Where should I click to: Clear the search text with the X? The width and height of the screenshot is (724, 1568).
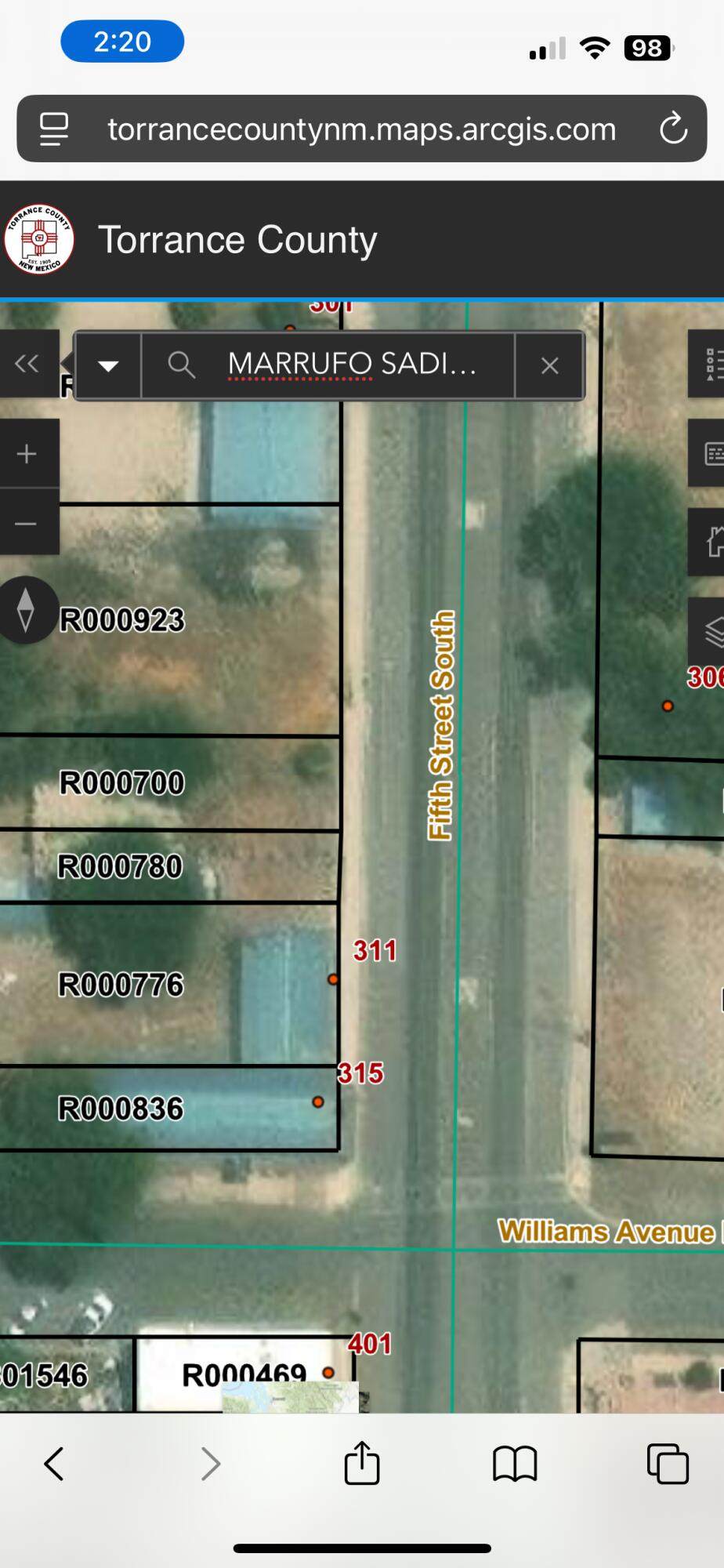tap(550, 365)
